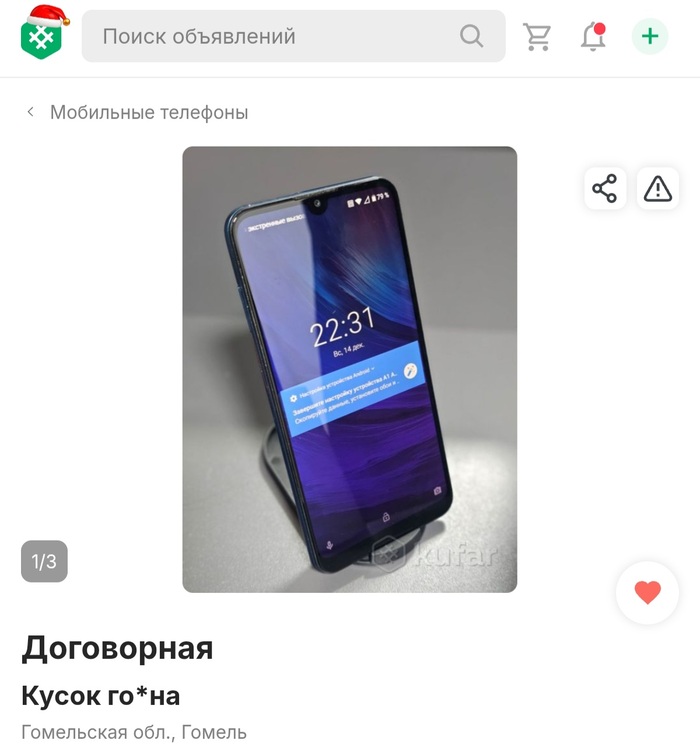Viewport: 700px width, 747px height.
Task: Post a new listing with plus button
Action: click(x=650, y=37)
